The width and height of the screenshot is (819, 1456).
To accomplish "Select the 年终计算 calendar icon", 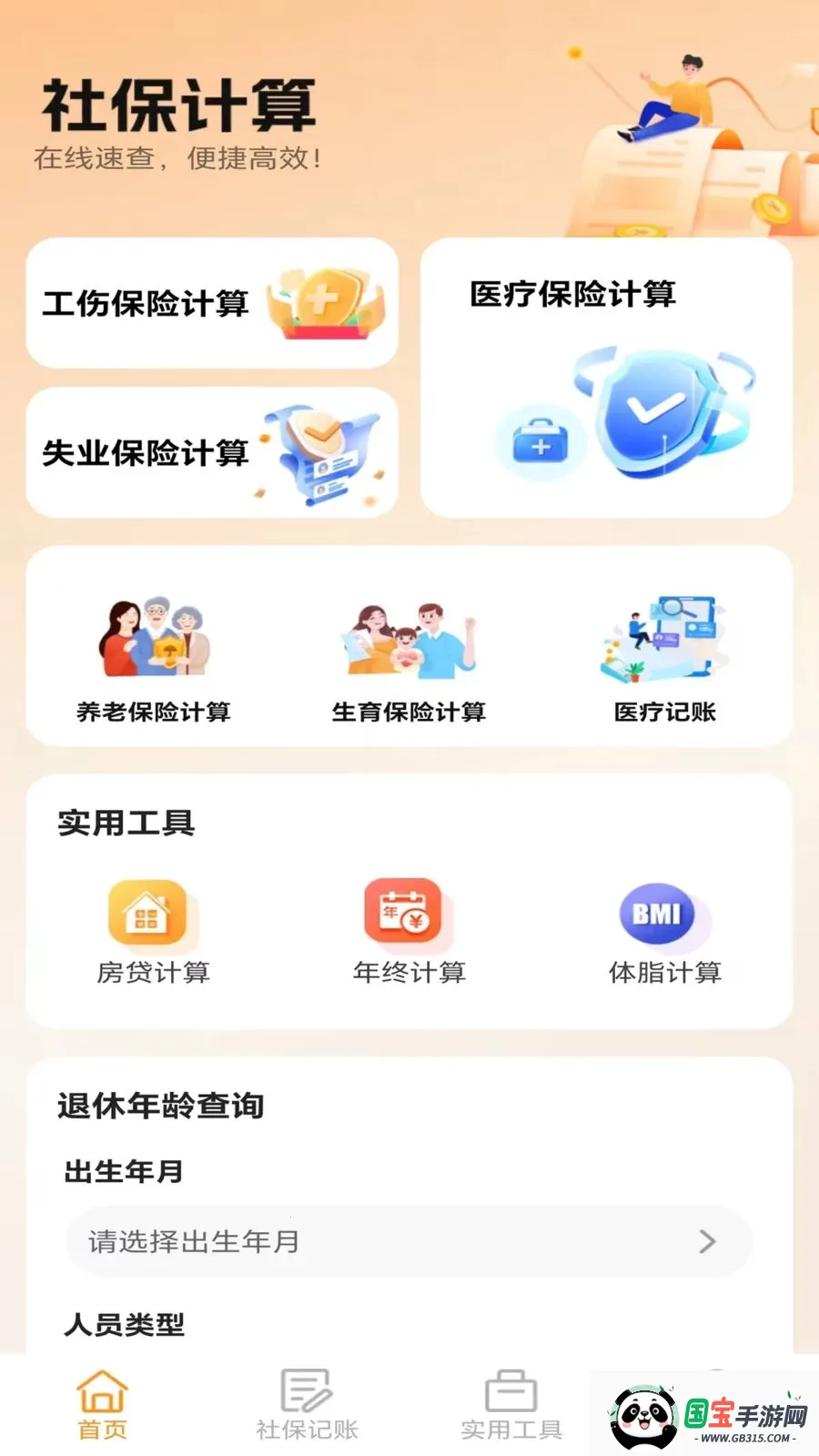I will tap(405, 913).
